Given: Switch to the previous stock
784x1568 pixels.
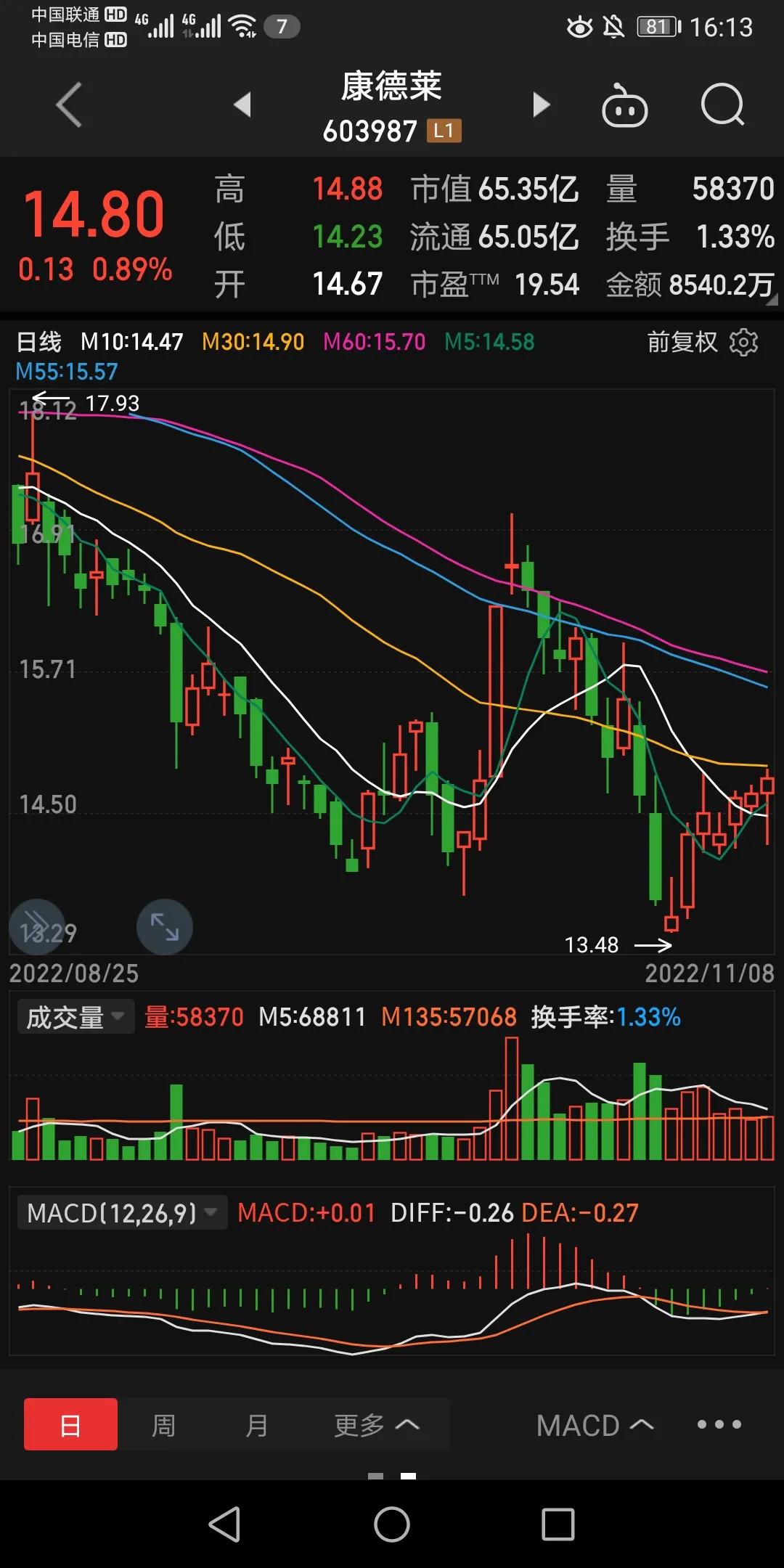Looking at the screenshot, I should click(242, 105).
